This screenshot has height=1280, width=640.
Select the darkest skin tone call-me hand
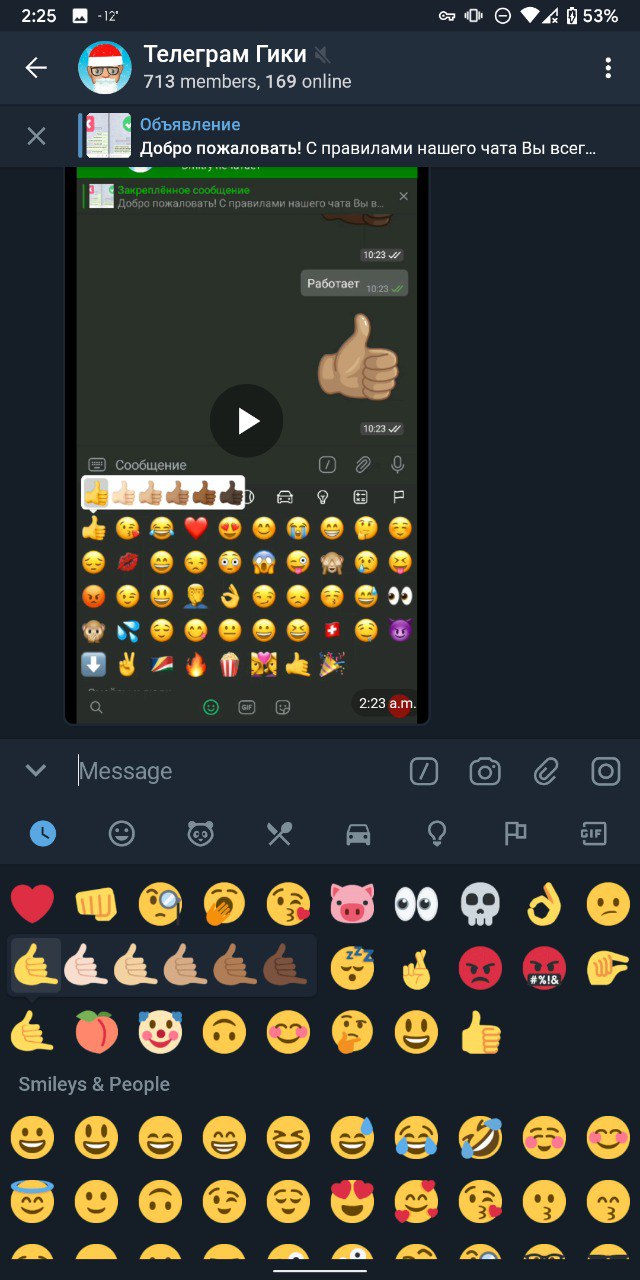click(285, 966)
